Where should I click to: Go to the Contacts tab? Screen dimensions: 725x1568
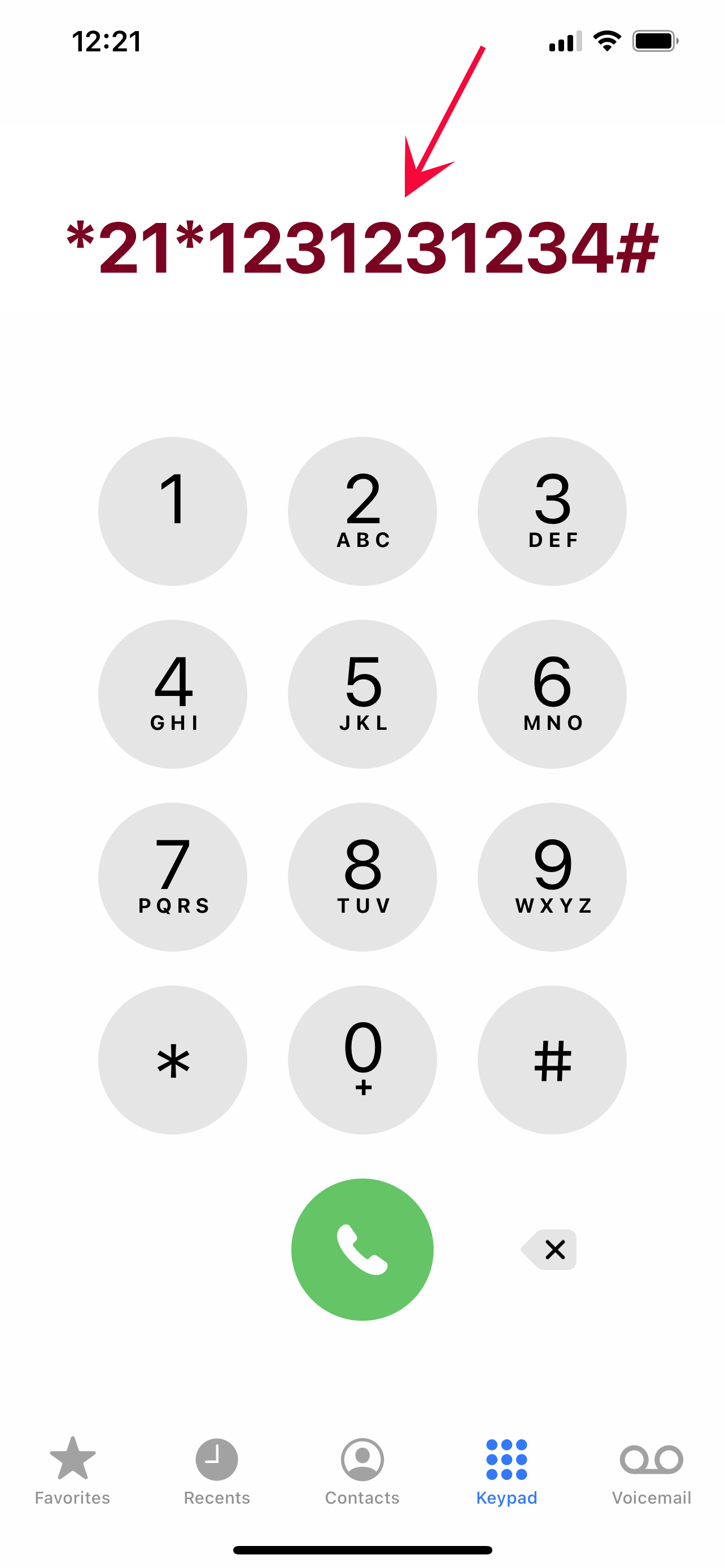[x=362, y=1470]
